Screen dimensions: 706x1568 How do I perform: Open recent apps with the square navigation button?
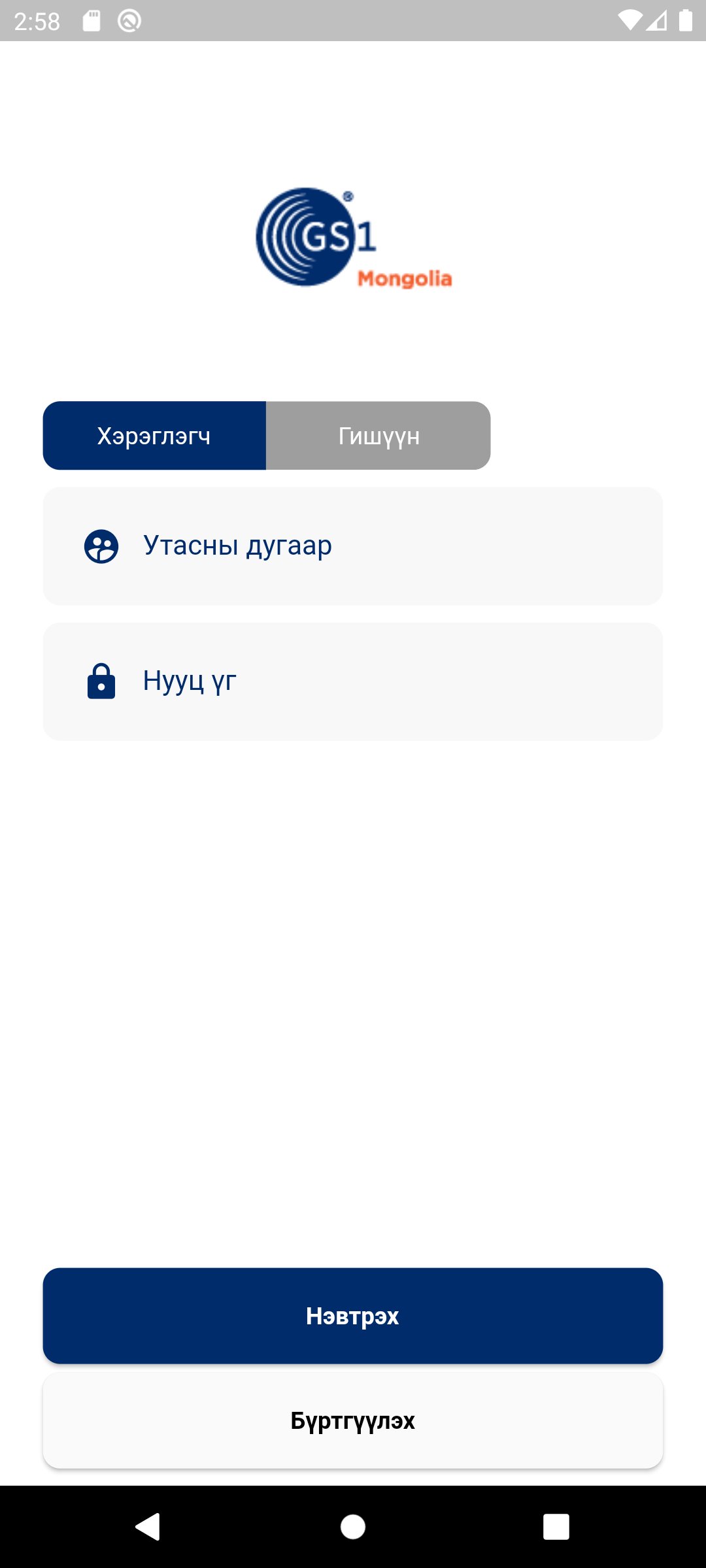point(556,1527)
